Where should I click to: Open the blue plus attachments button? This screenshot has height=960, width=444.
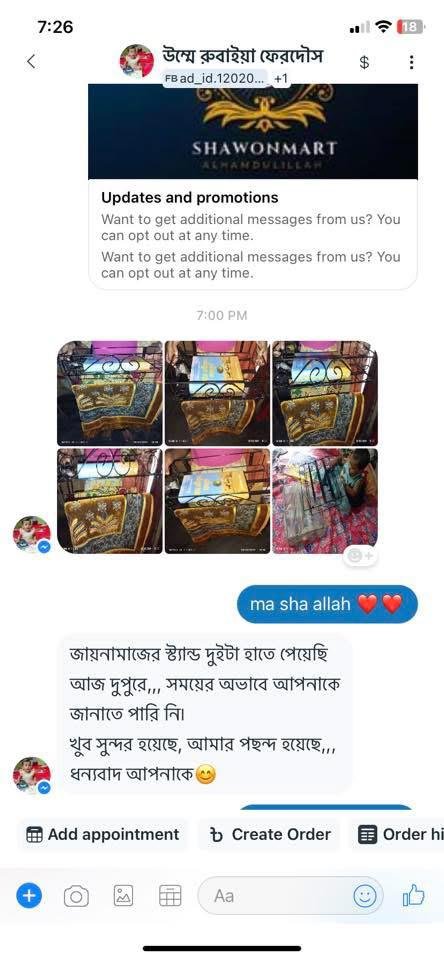click(x=28, y=896)
